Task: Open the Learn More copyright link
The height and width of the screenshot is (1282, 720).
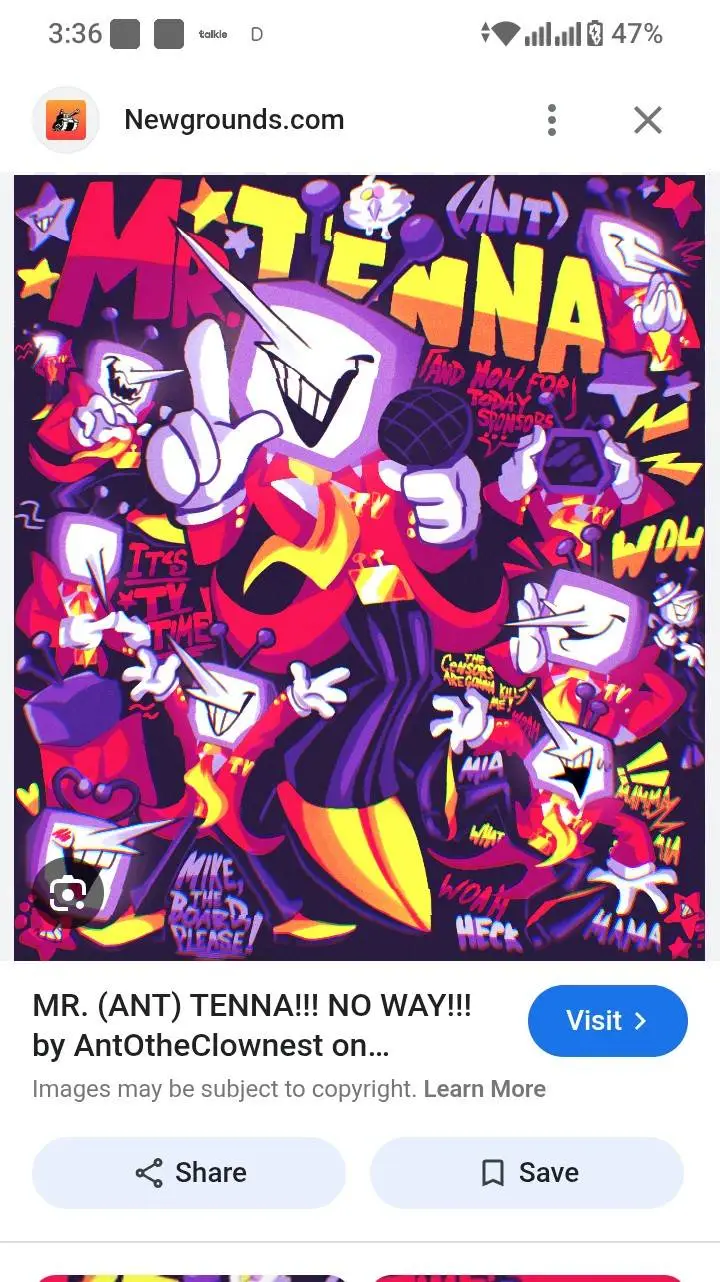Action: coord(484,1089)
